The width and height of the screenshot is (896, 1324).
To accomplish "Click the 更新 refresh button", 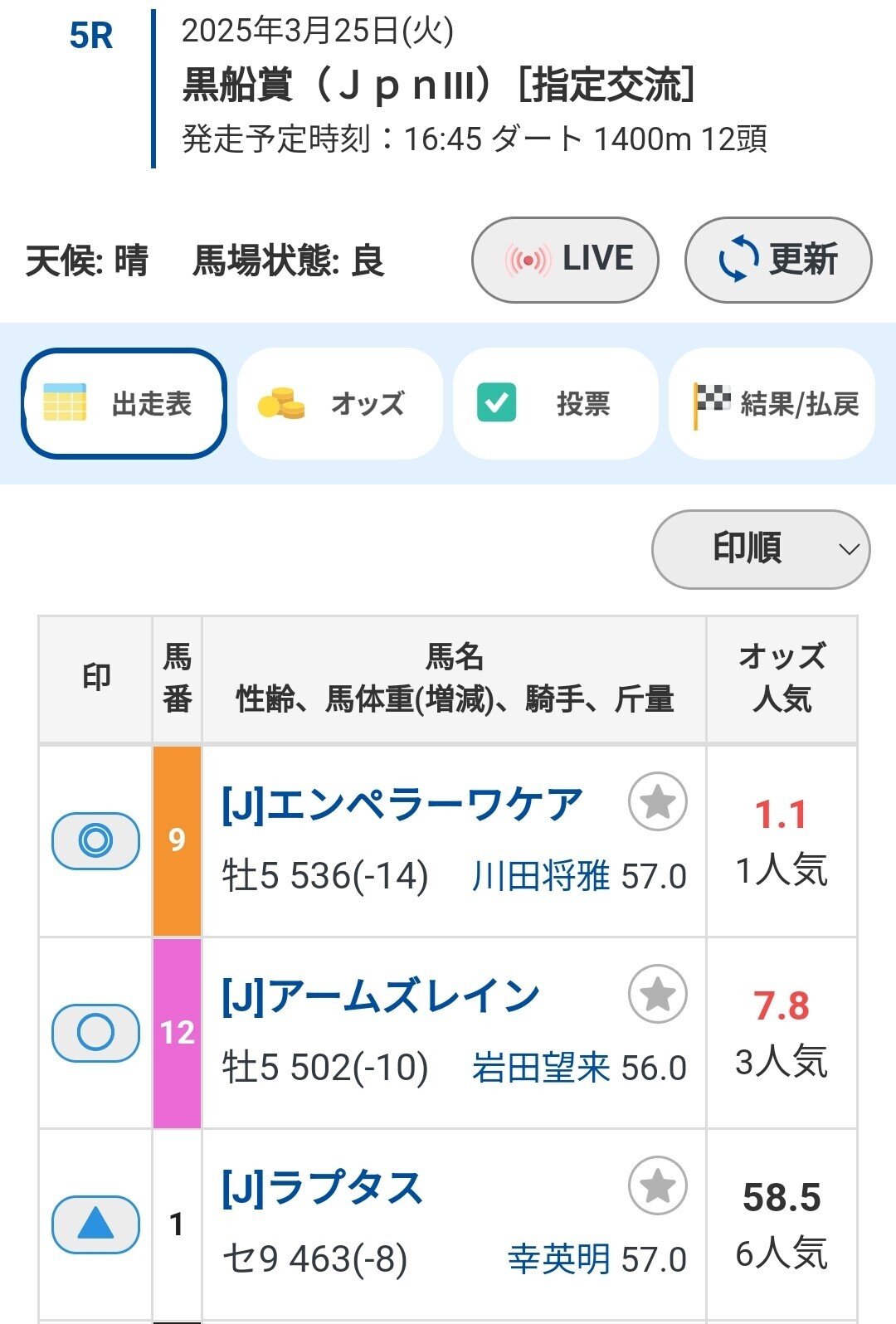I will pyautogui.click(x=776, y=259).
